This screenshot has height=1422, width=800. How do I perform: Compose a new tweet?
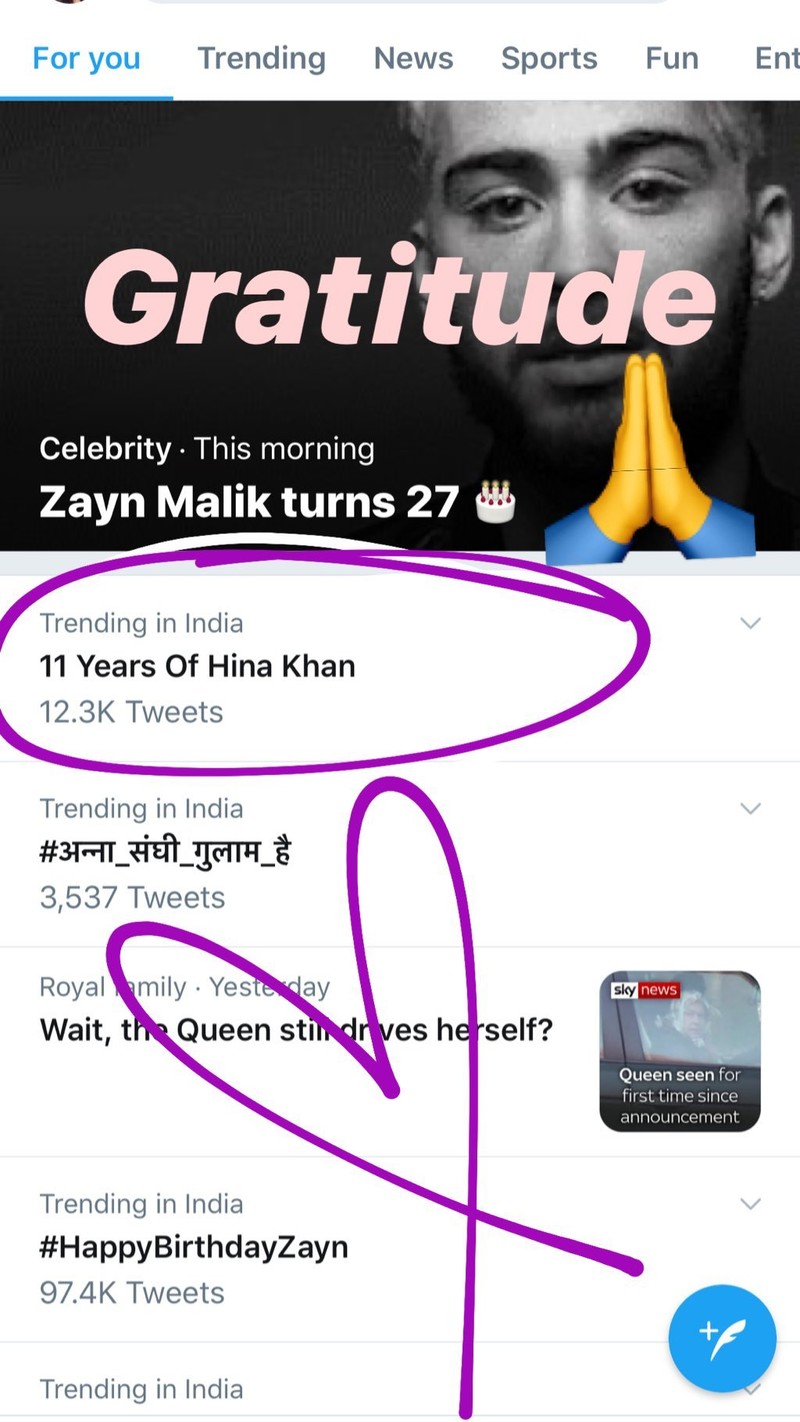721,1338
